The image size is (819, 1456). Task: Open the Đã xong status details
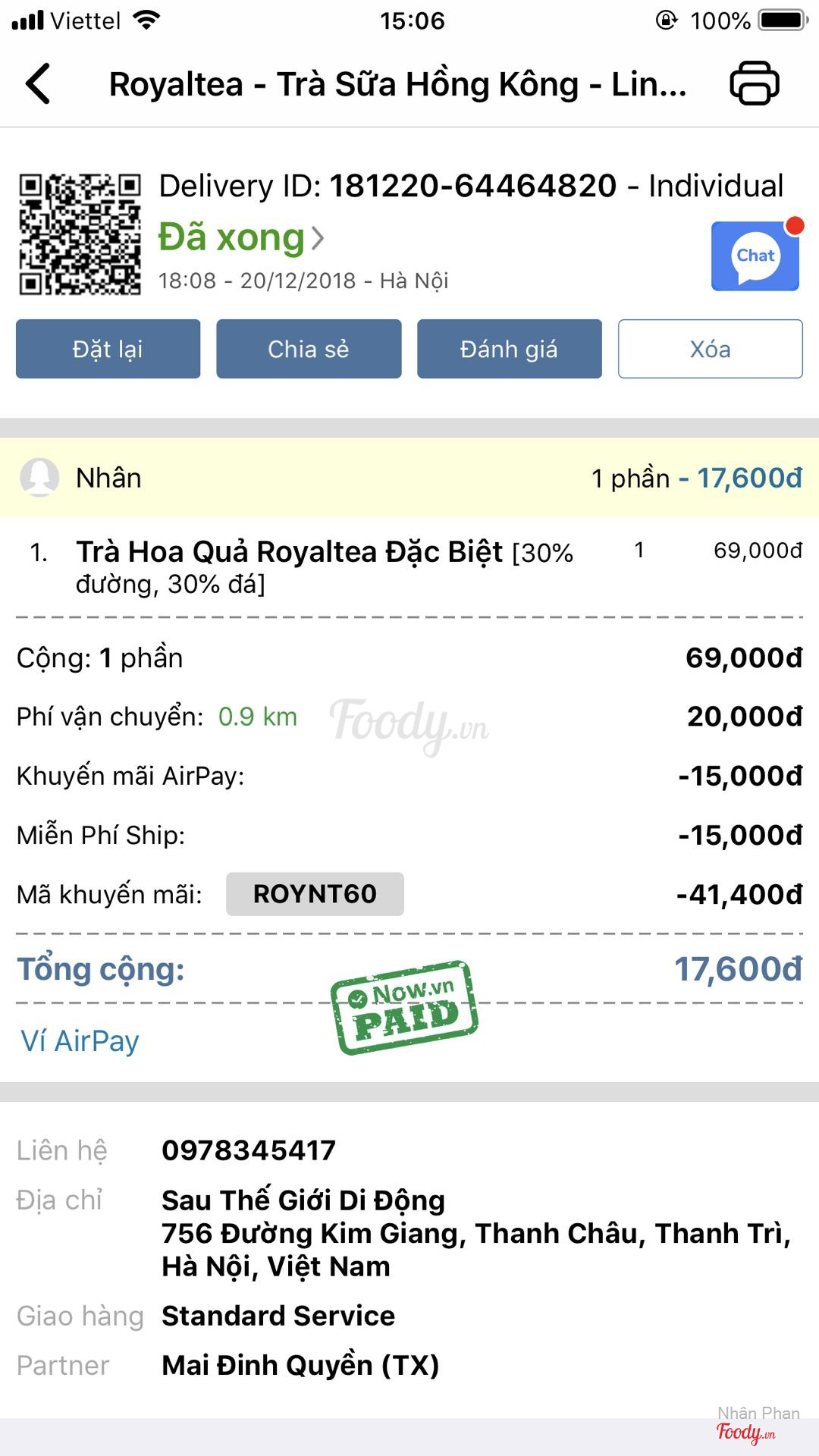click(x=241, y=238)
